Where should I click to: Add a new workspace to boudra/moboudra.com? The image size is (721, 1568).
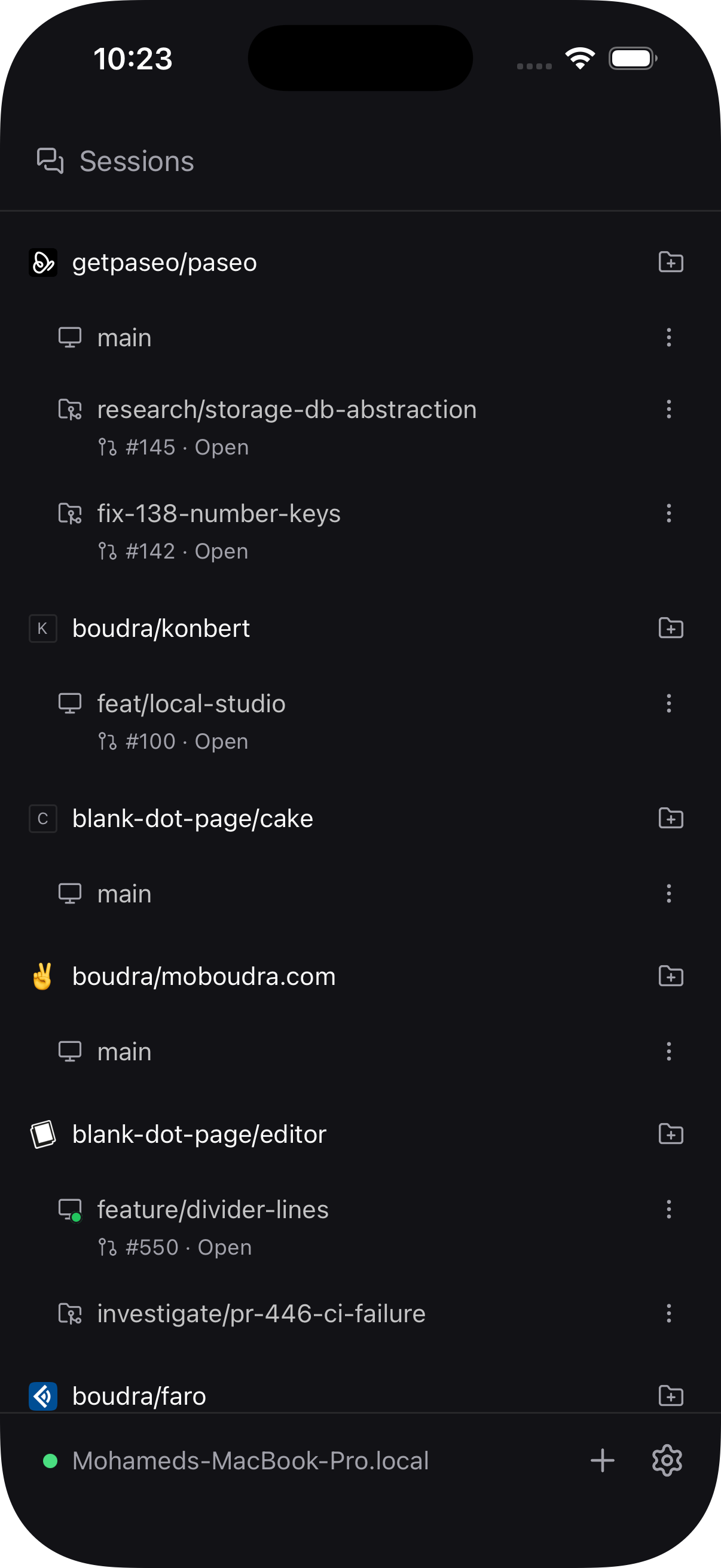(x=671, y=977)
